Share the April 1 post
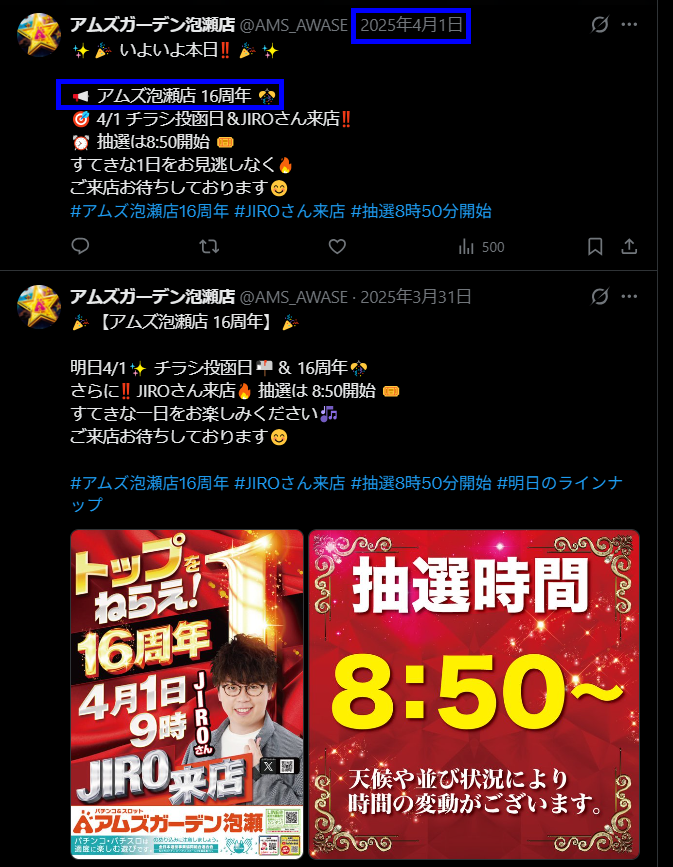The height and width of the screenshot is (867, 673). pos(629,246)
